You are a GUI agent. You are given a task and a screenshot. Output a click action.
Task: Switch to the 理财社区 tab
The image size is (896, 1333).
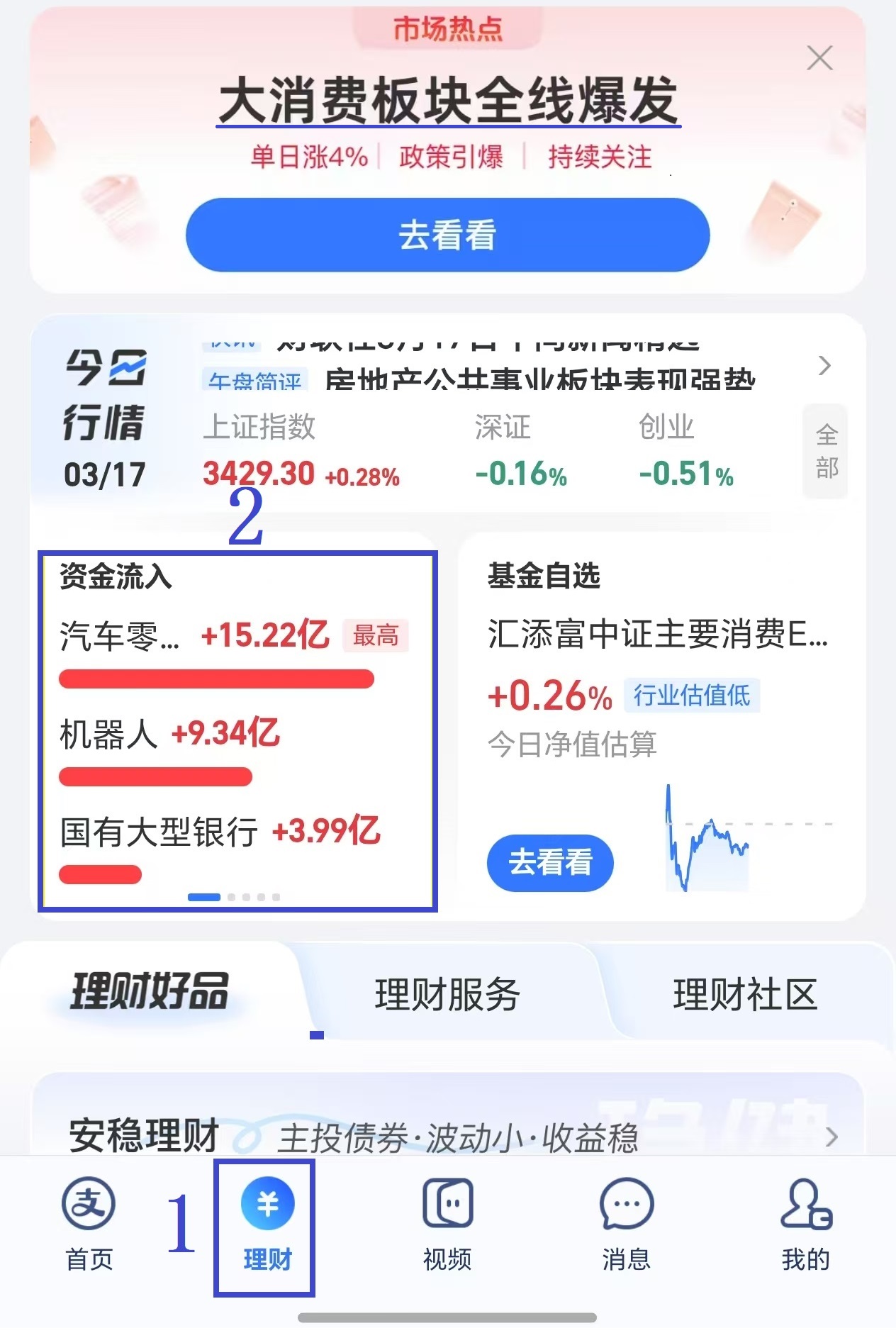click(746, 994)
